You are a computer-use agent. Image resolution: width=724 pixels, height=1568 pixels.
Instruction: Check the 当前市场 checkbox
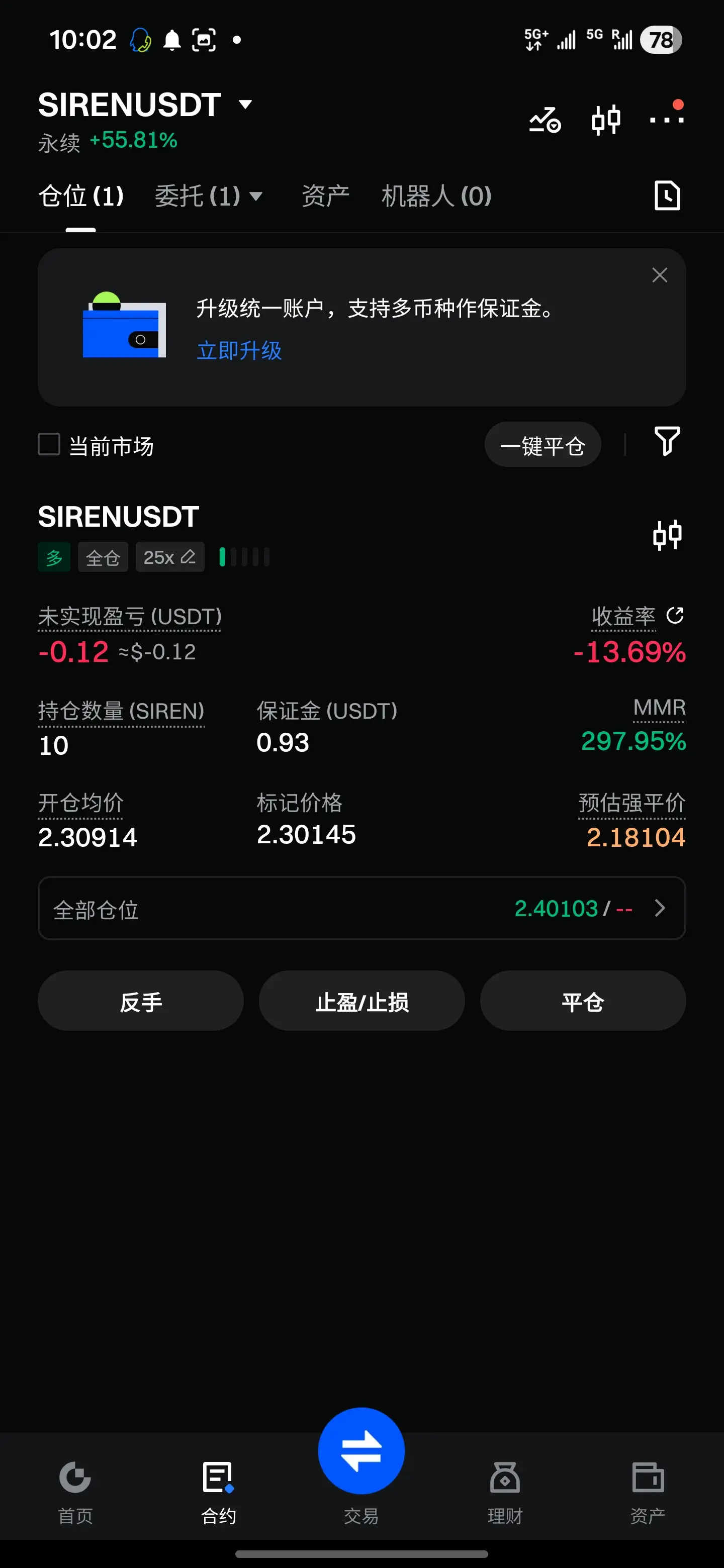(49, 444)
